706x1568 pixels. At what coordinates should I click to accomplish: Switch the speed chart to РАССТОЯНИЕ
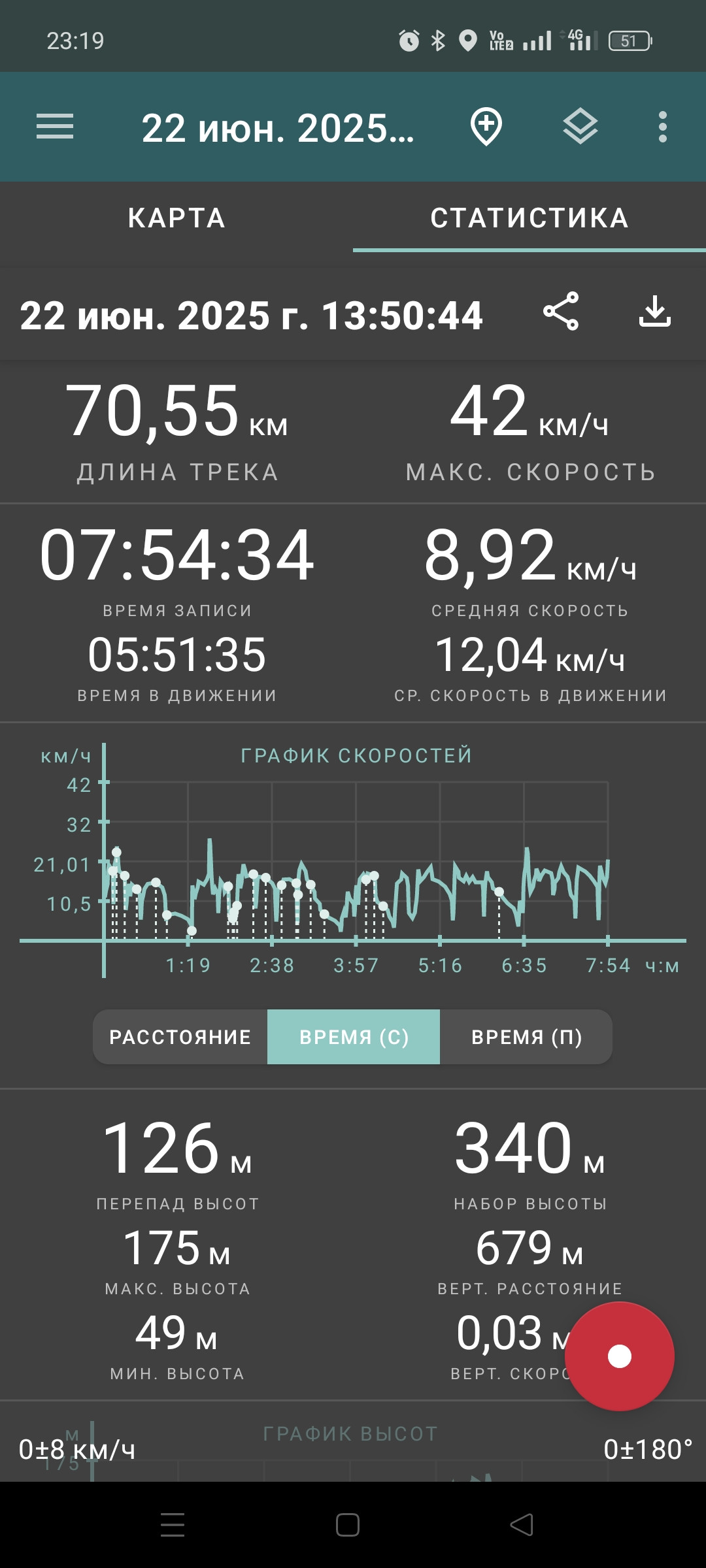[180, 1037]
